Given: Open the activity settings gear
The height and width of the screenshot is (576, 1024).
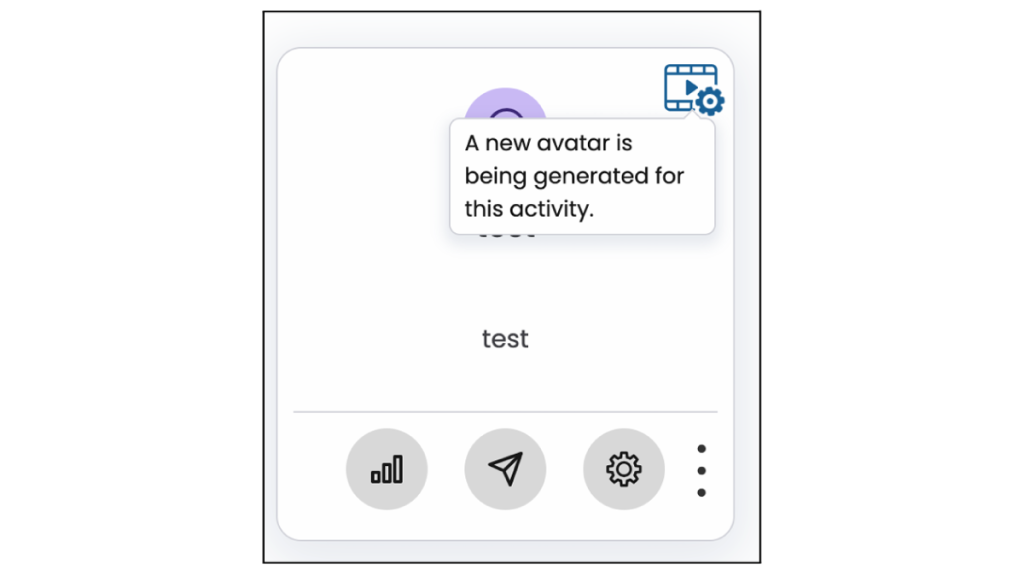Looking at the screenshot, I should pos(623,469).
